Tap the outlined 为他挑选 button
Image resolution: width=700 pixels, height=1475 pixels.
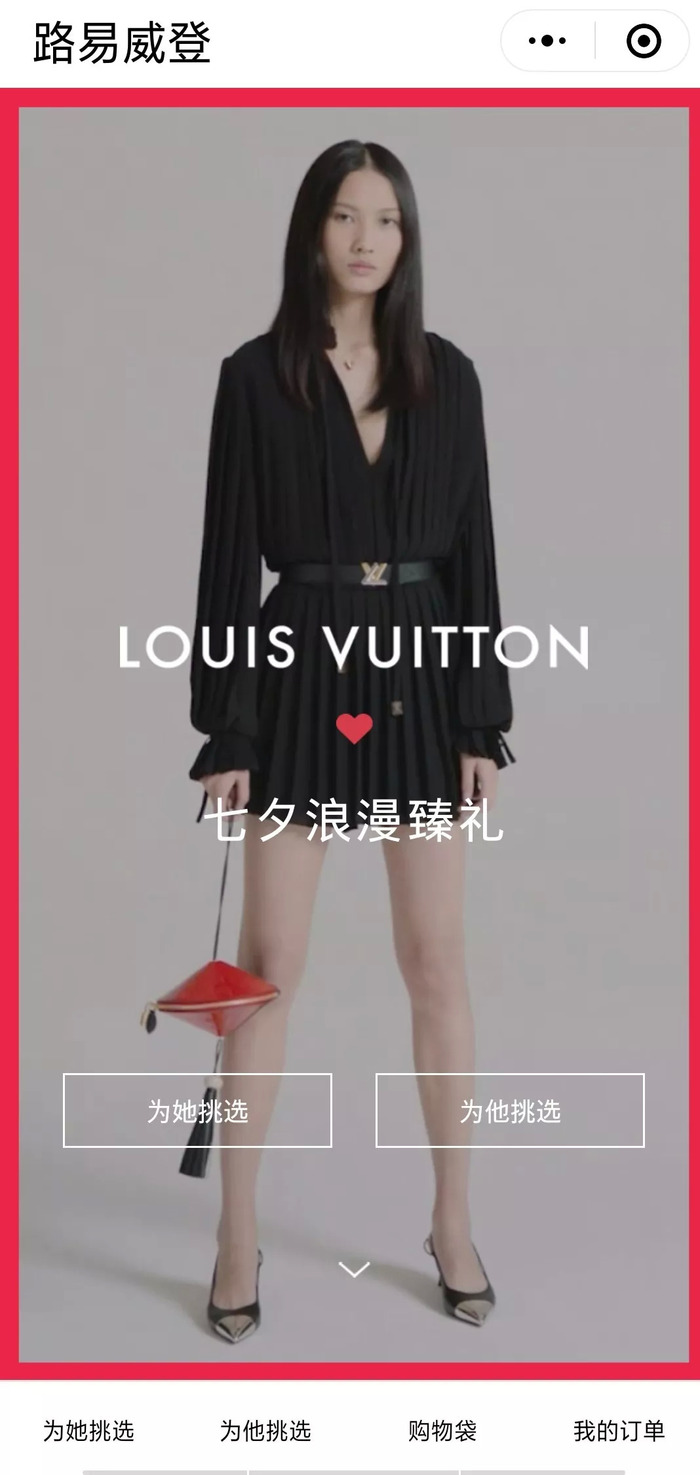pyautogui.click(x=510, y=1110)
